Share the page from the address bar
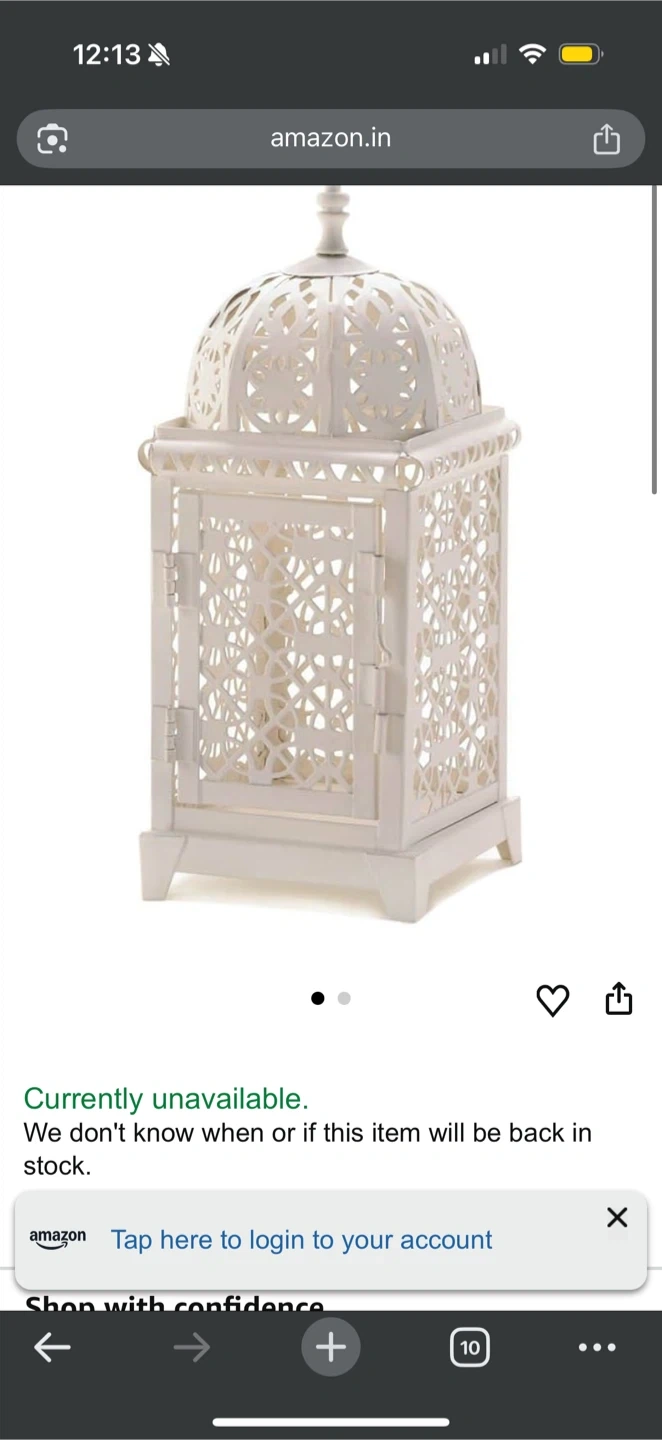This screenshot has height=1440, width=662. (606, 139)
